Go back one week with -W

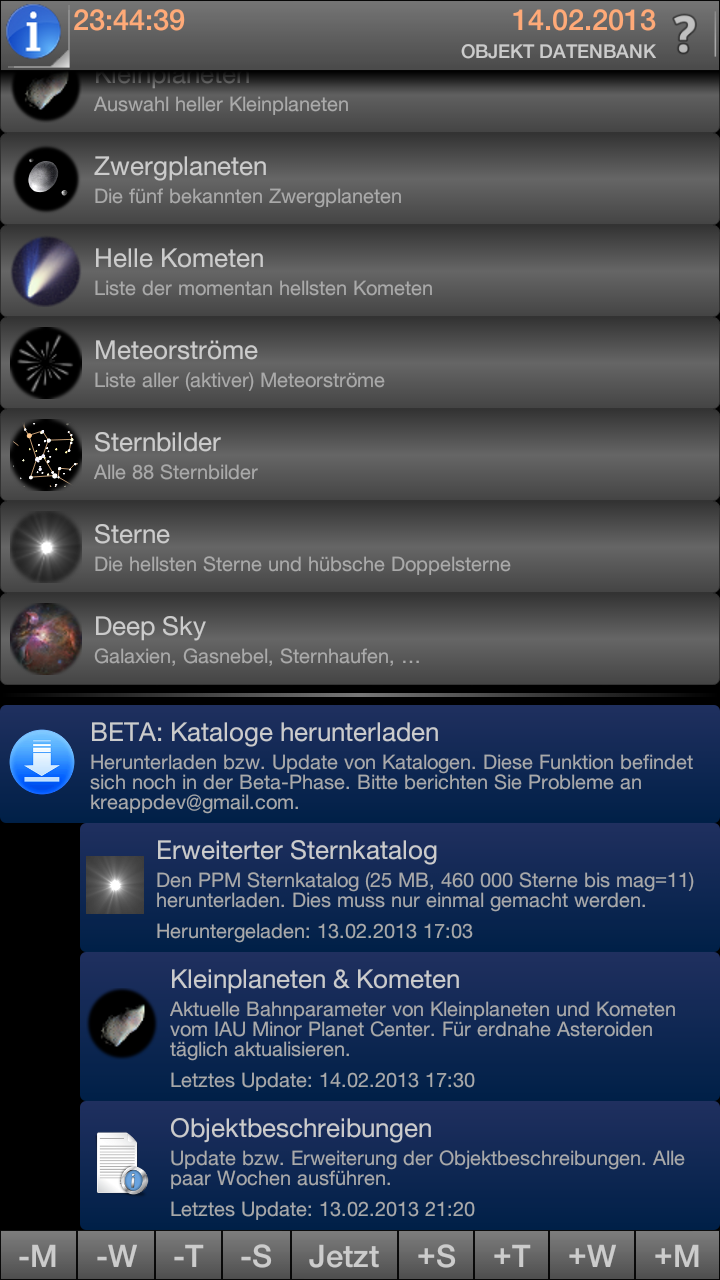(x=115, y=1256)
